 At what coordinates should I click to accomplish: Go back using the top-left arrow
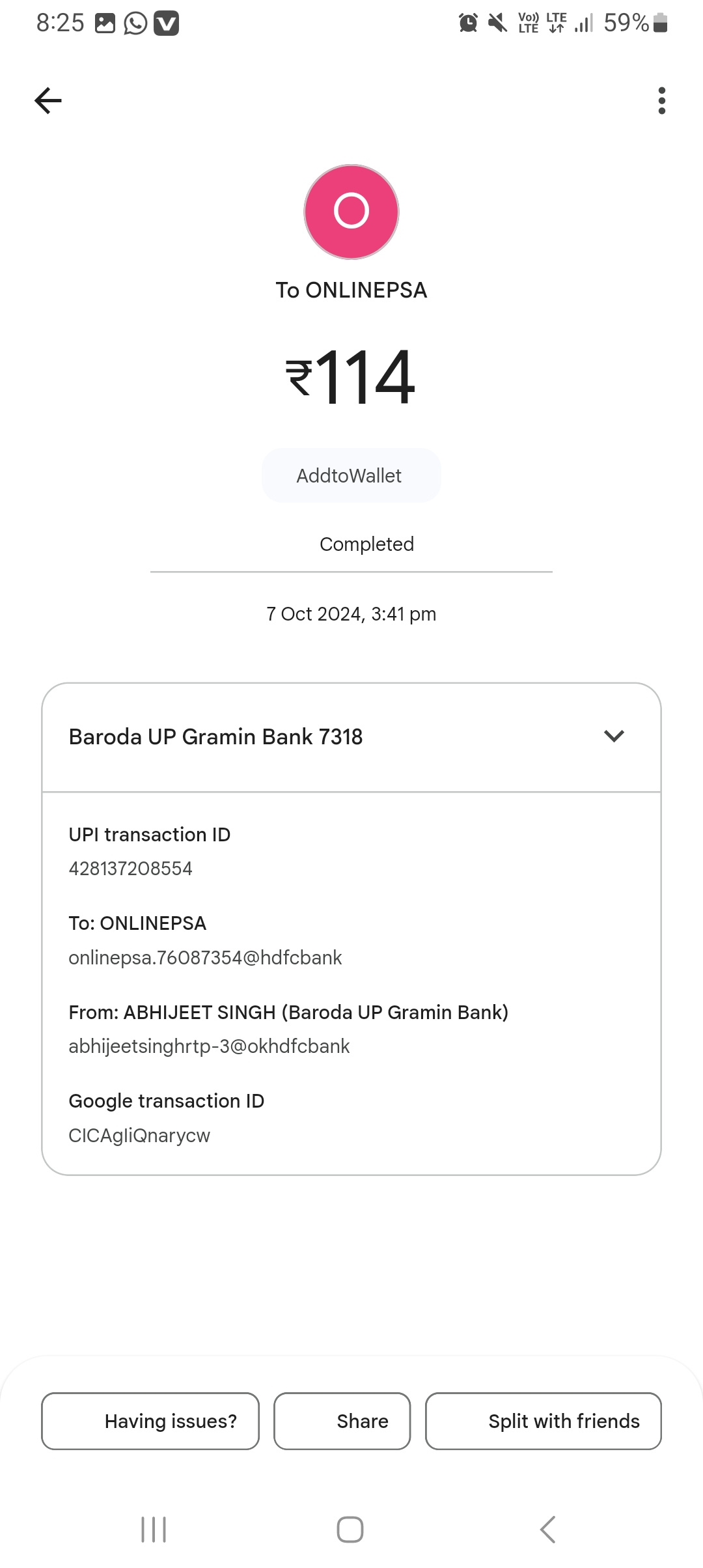(48, 101)
